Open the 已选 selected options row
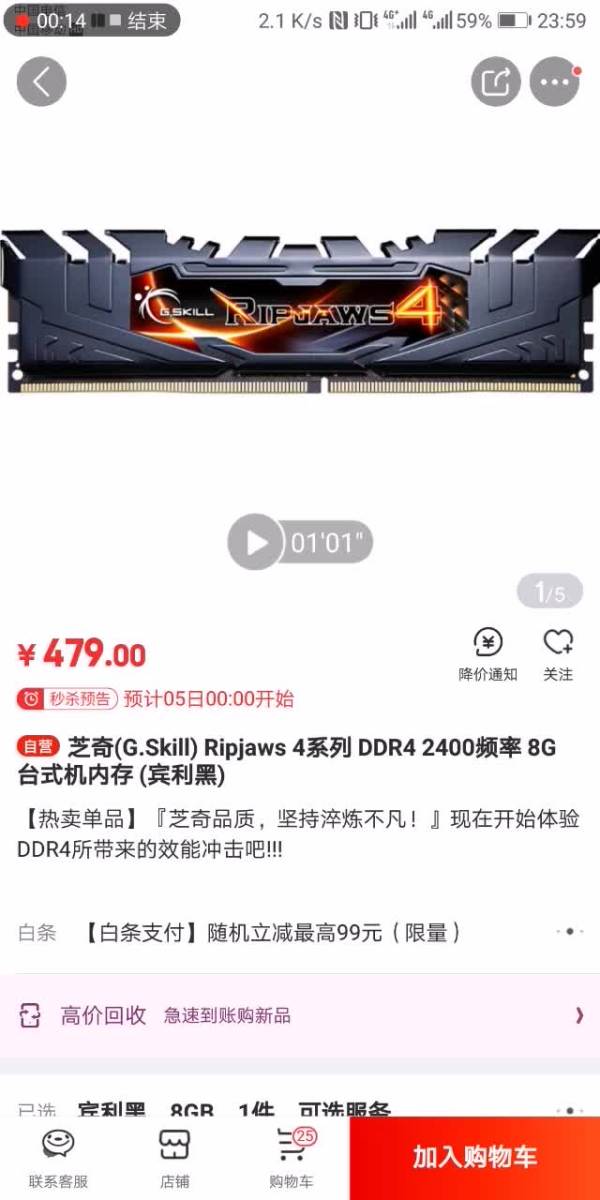Screen dimensions: 600x1200 (300, 1110)
